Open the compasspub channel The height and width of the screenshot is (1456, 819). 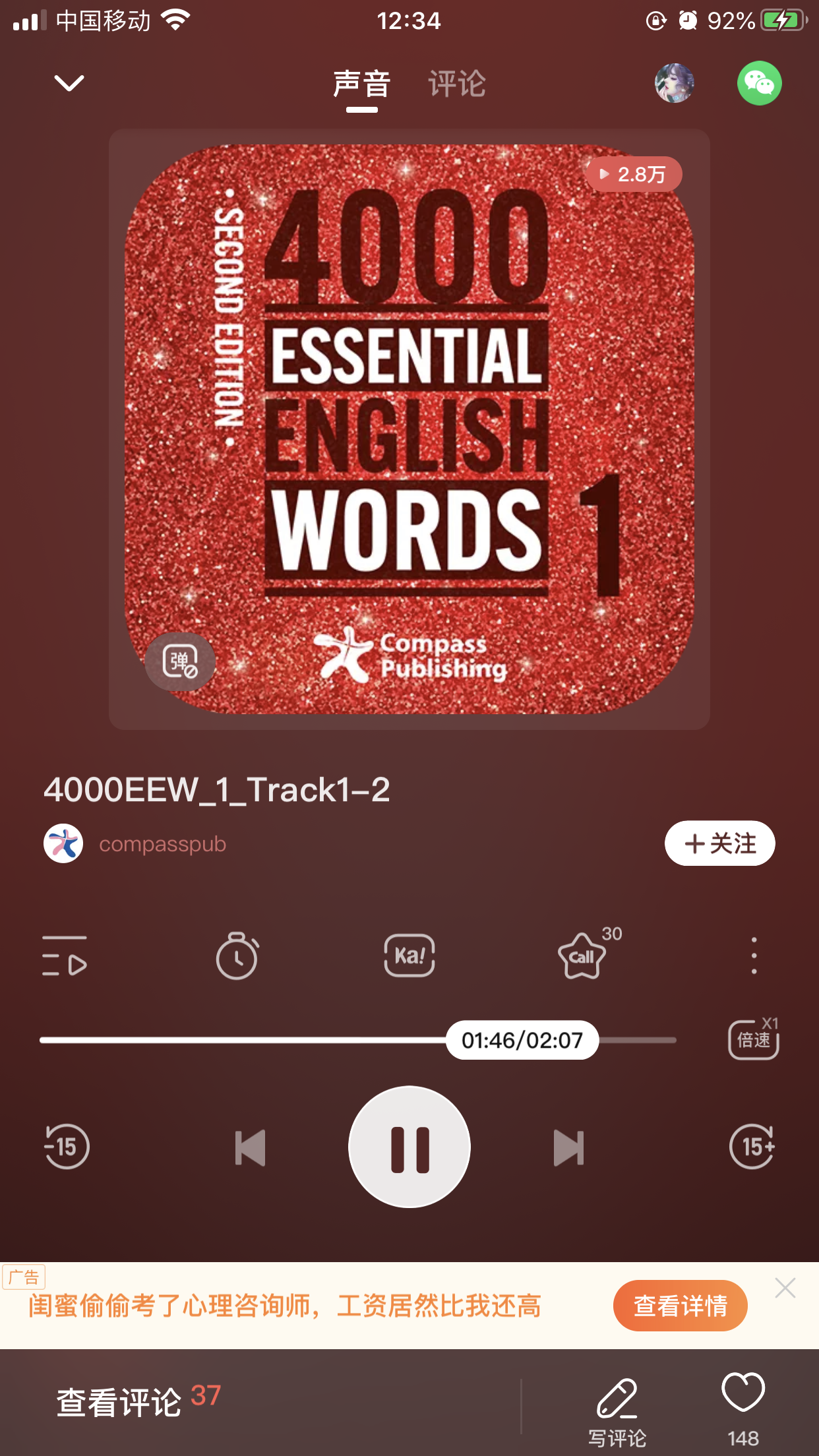162,843
